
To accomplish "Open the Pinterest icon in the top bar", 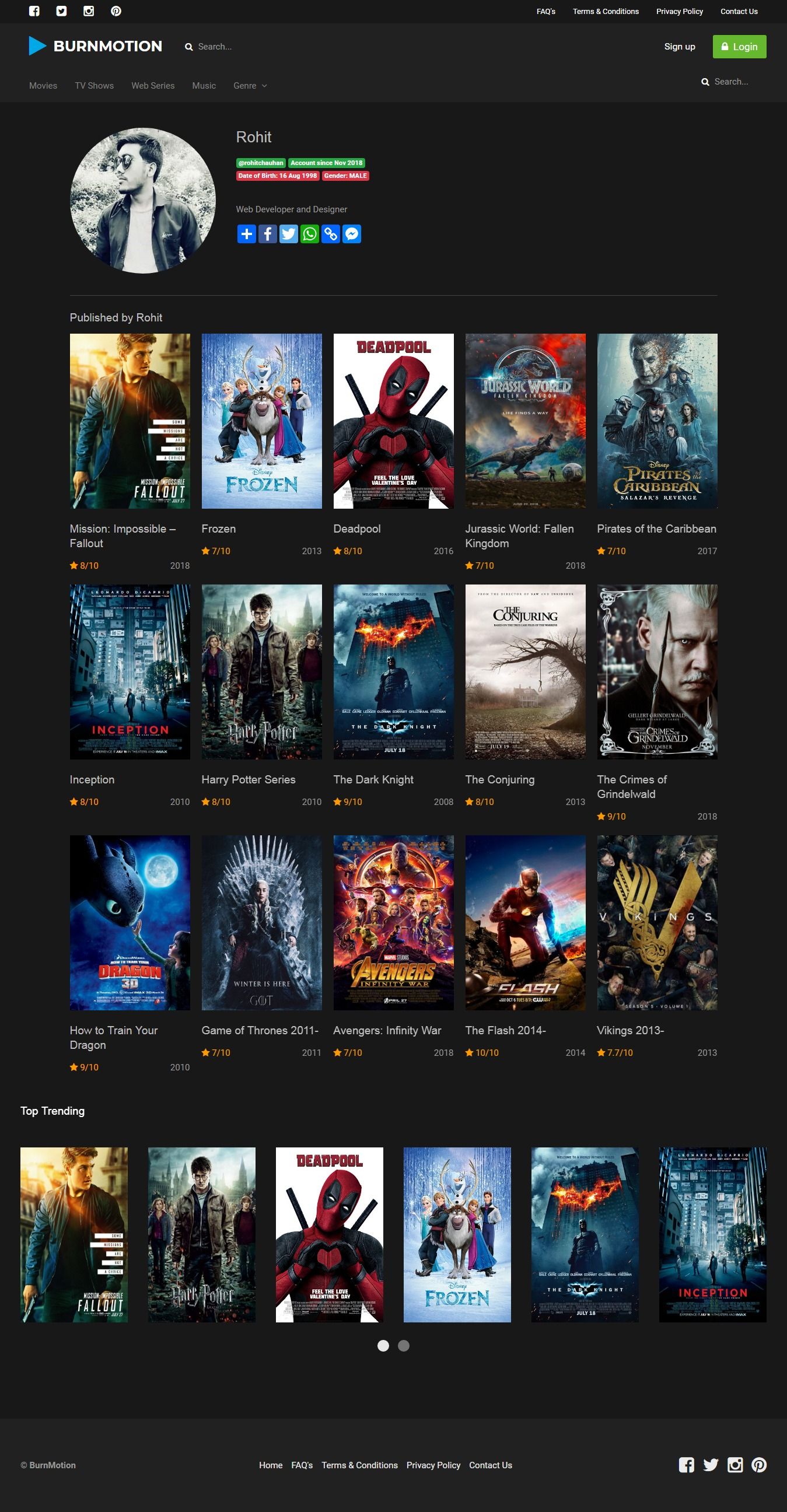I will [x=116, y=11].
